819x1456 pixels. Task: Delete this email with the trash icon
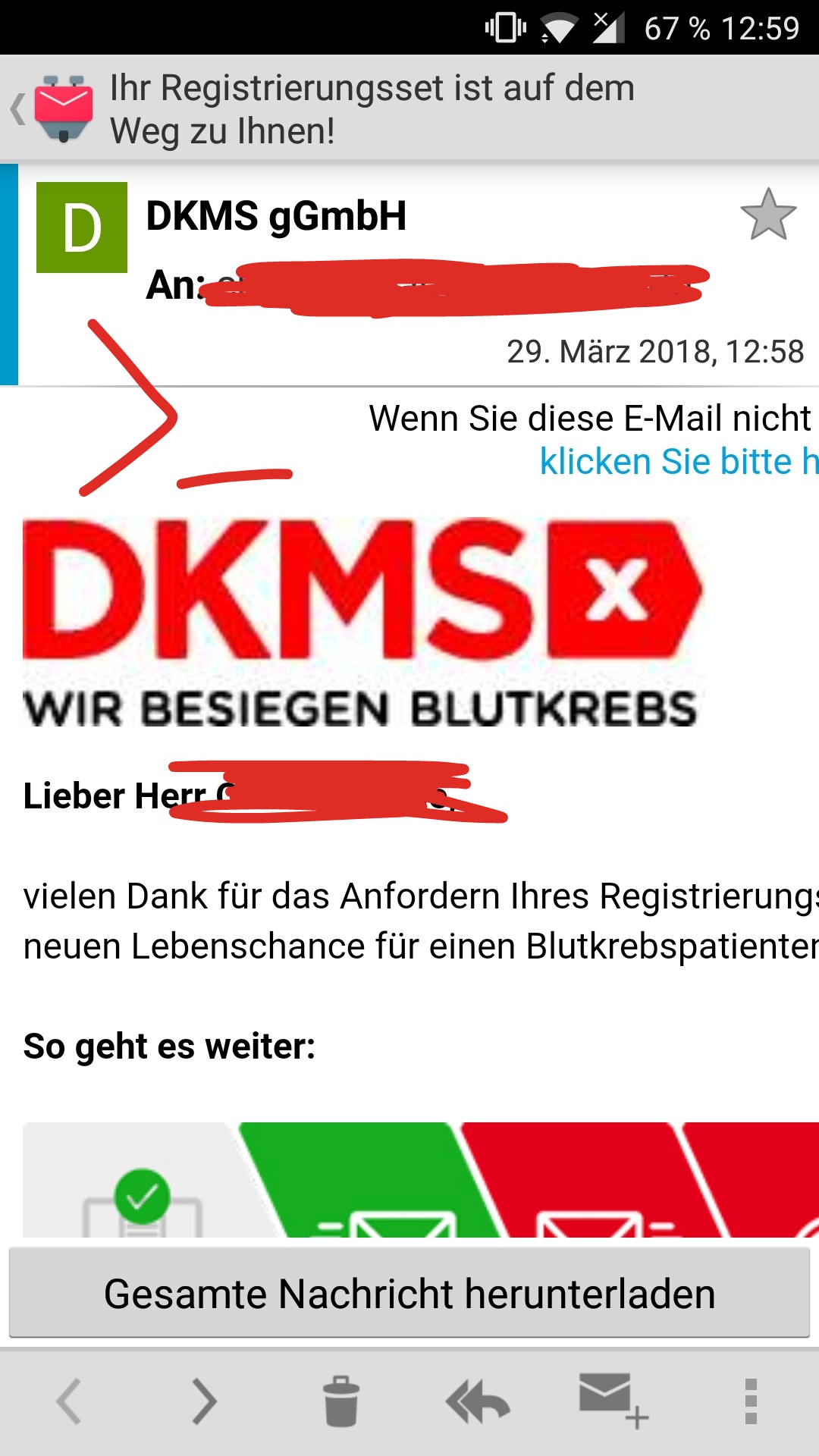tap(341, 1401)
